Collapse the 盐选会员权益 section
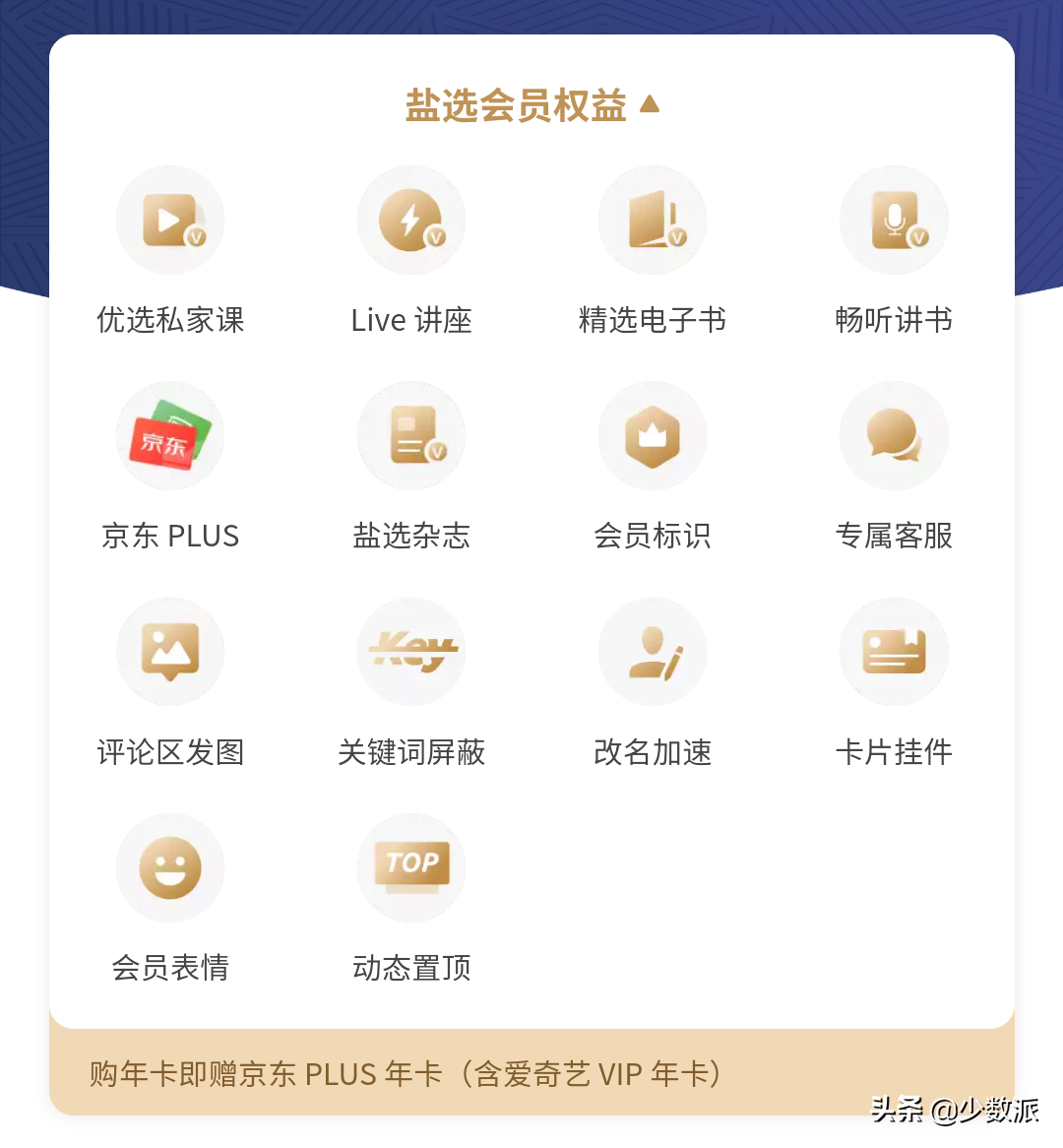Viewport: 1063px width, 1148px height. pyautogui.click(x=649, y=104)
